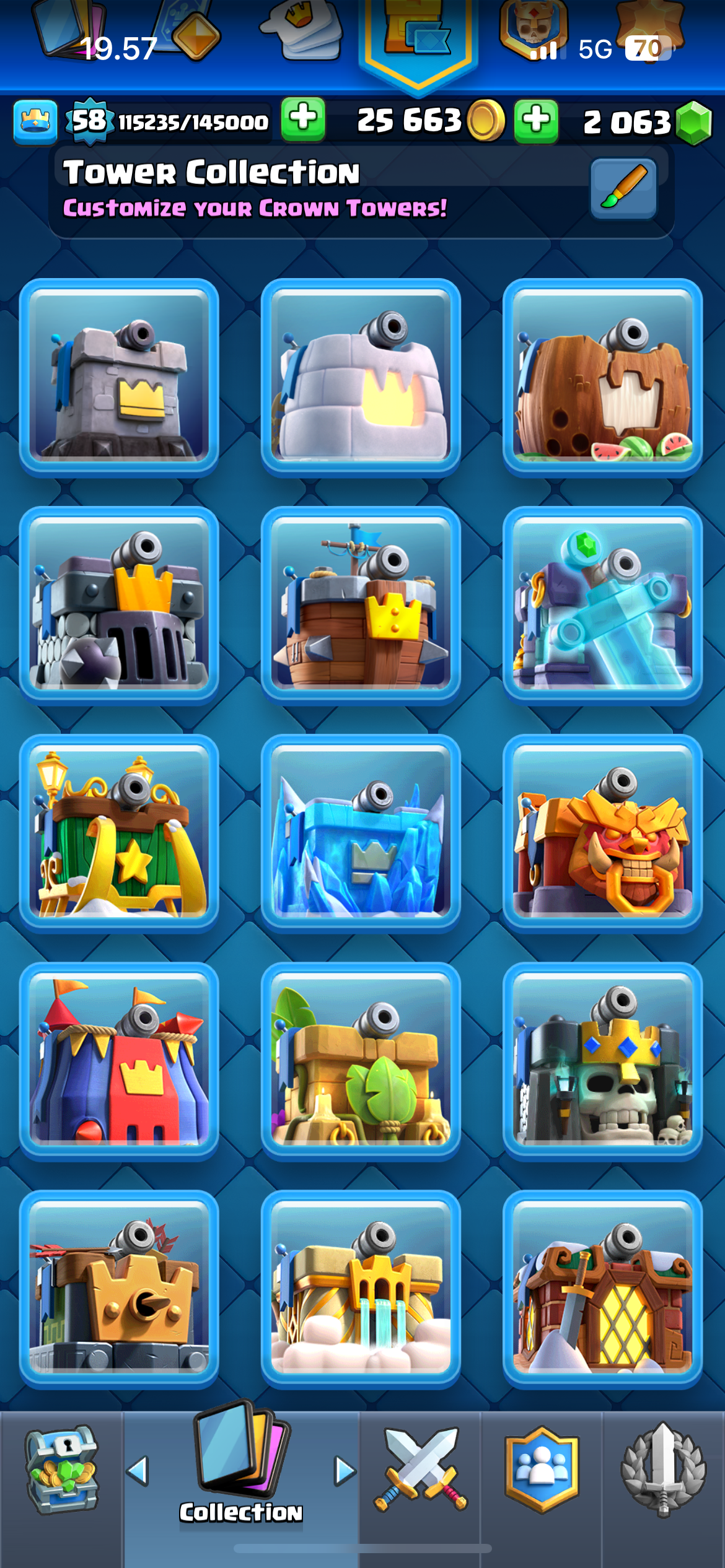Tap the paintbrush customize button
The image size is (725, 1568).
pos(623,189)
